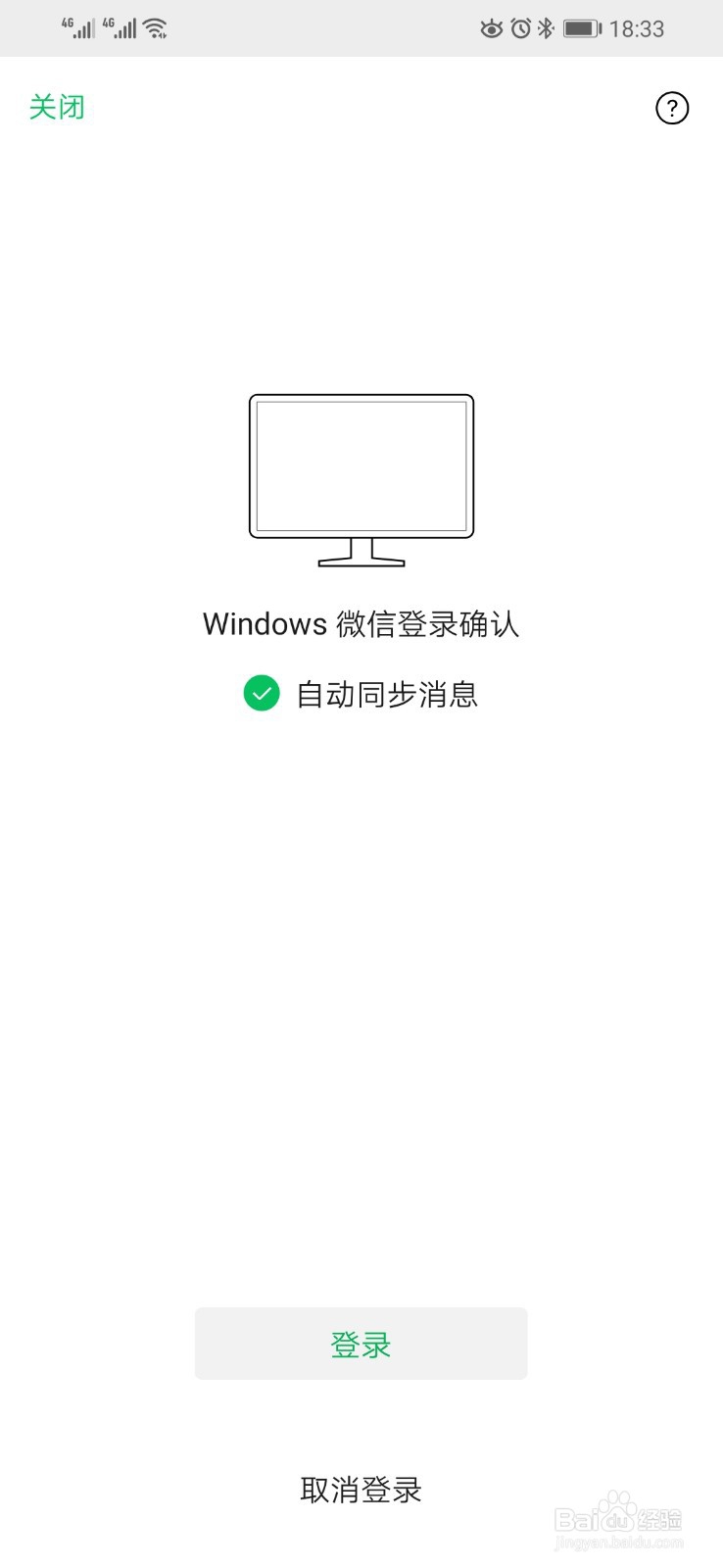Tap the clock showing 18:33
Image resolution: width=723 pixels, height=1568 pixels.
click(x=638, y=28)
